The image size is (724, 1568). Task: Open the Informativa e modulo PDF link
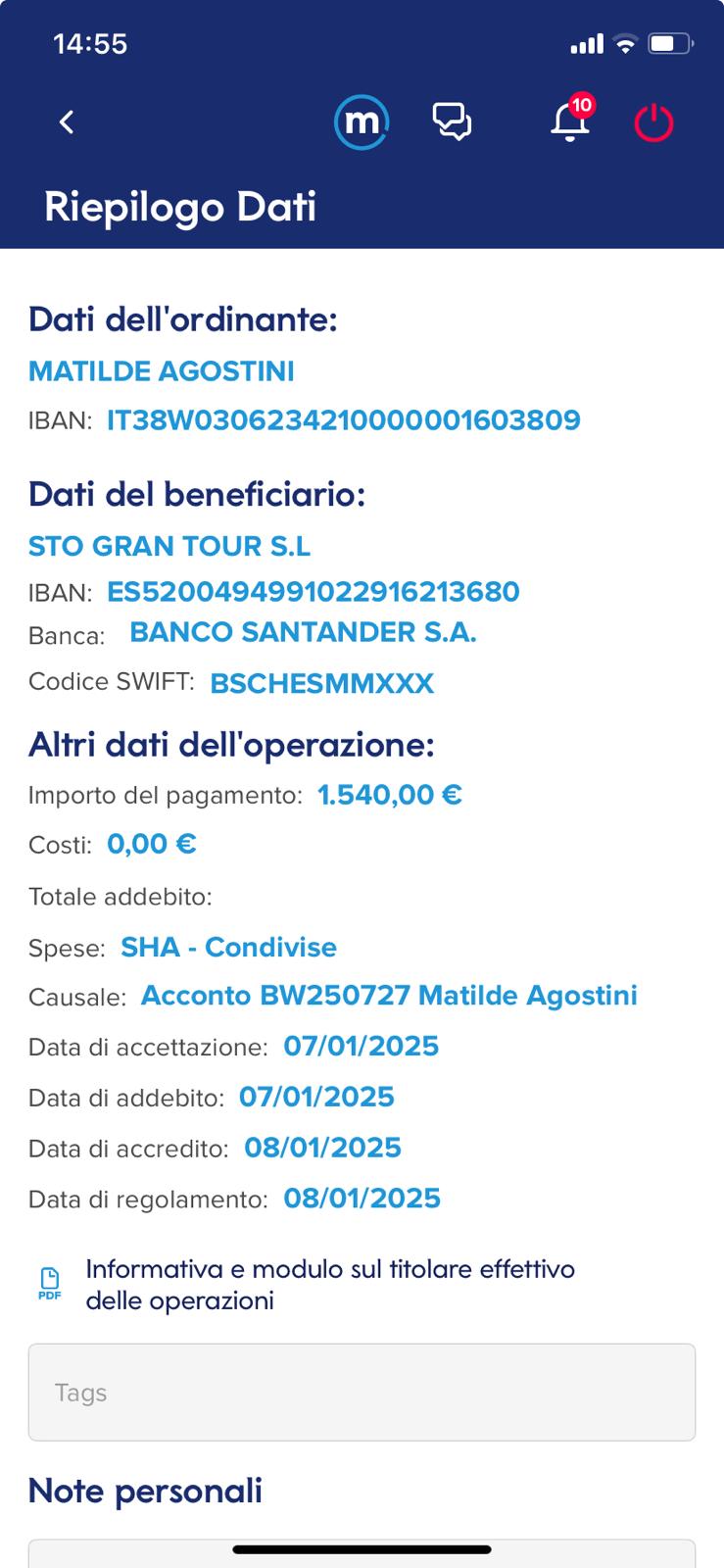pyautogui.click(x=306, y=1285)
